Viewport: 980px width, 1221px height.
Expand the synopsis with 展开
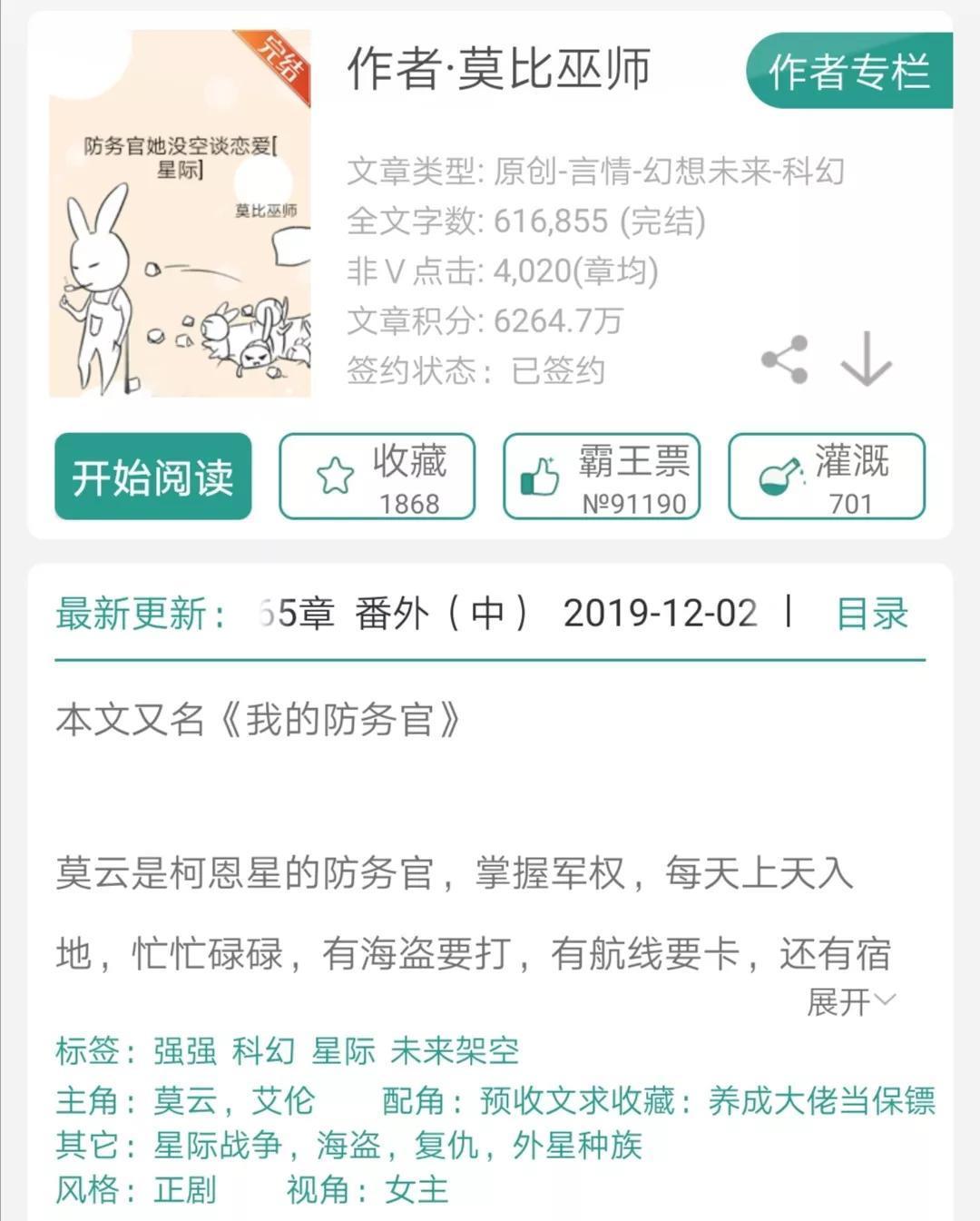click(849, 1002)
